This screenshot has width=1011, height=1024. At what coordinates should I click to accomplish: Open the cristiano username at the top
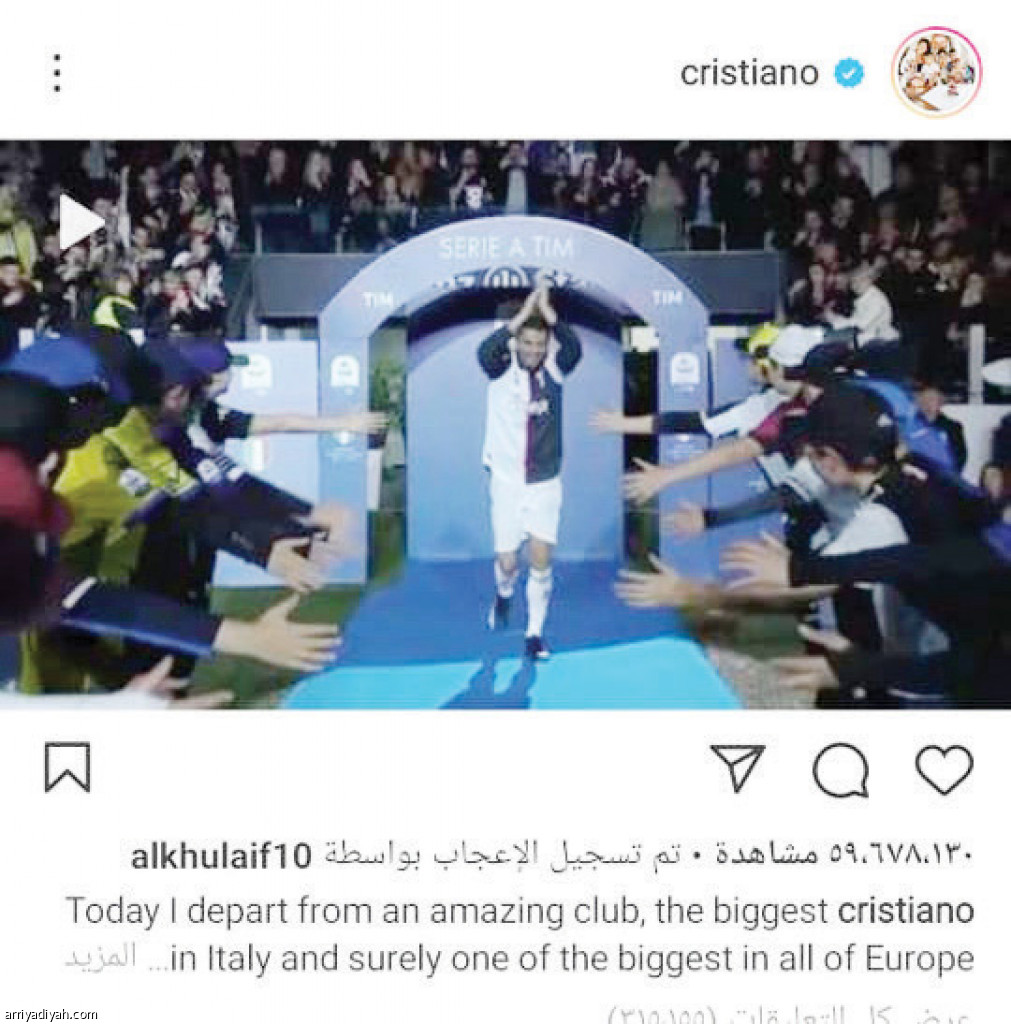(749, 73)
